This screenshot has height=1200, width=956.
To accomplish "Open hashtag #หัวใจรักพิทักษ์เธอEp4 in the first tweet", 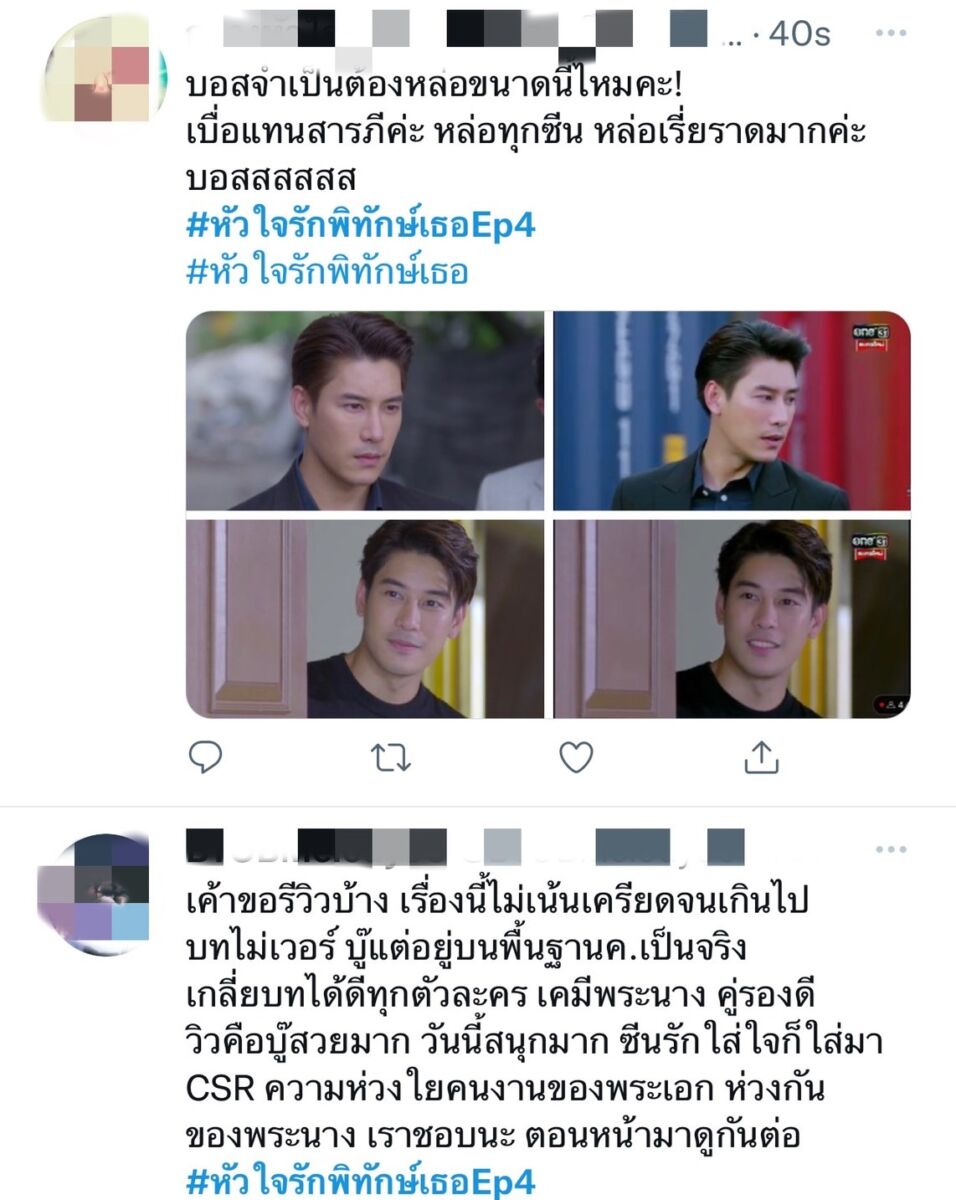I will [361, 226].
